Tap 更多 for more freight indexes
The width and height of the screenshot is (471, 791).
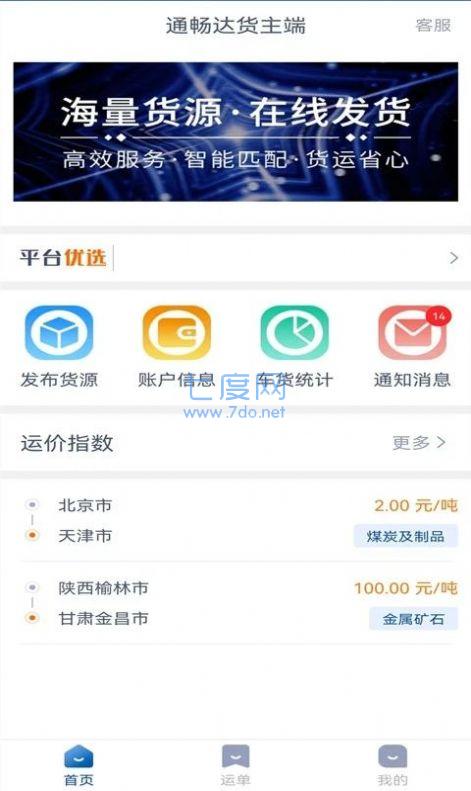point(419,443)
